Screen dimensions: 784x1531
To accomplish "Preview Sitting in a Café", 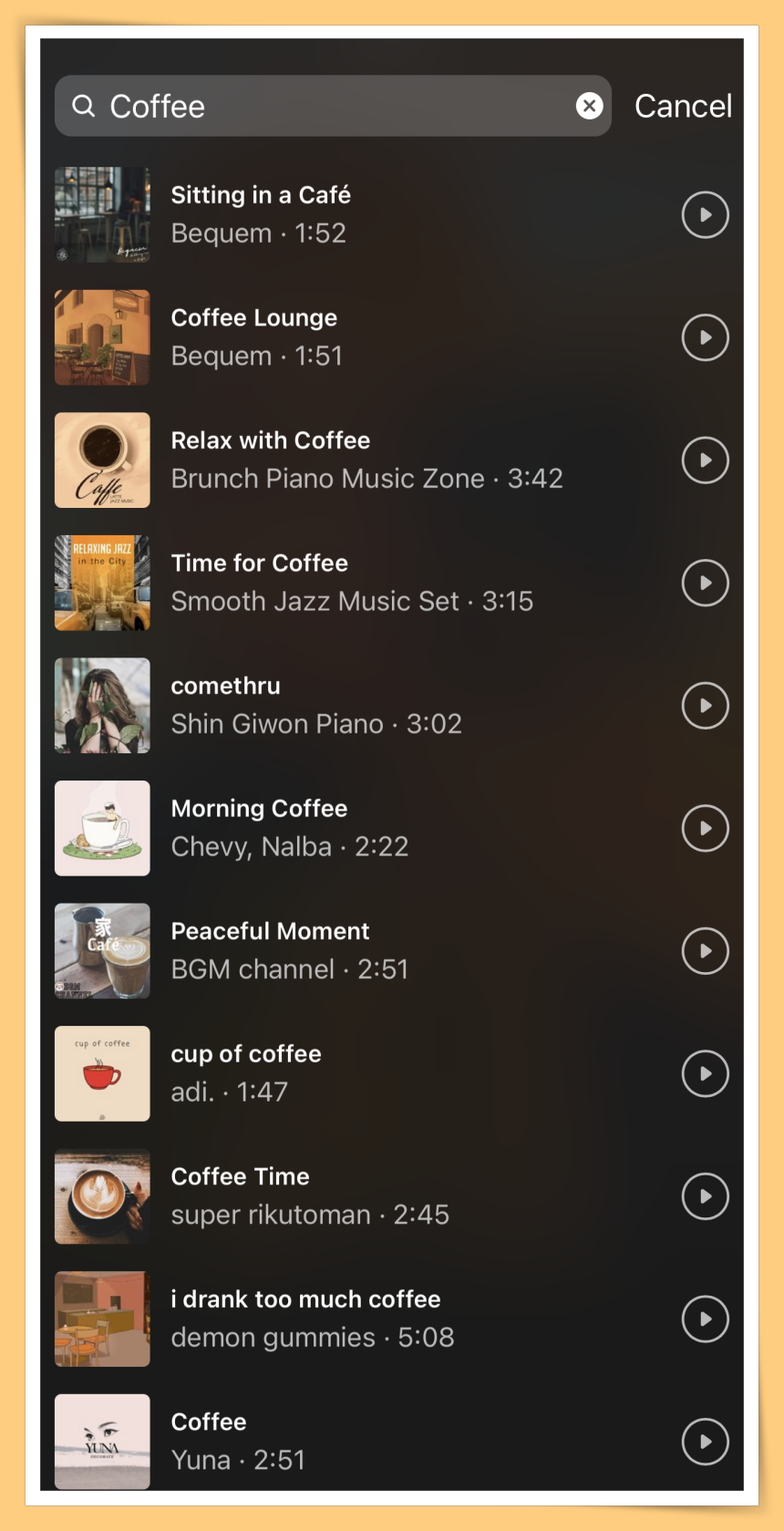I will click(705, 215).
